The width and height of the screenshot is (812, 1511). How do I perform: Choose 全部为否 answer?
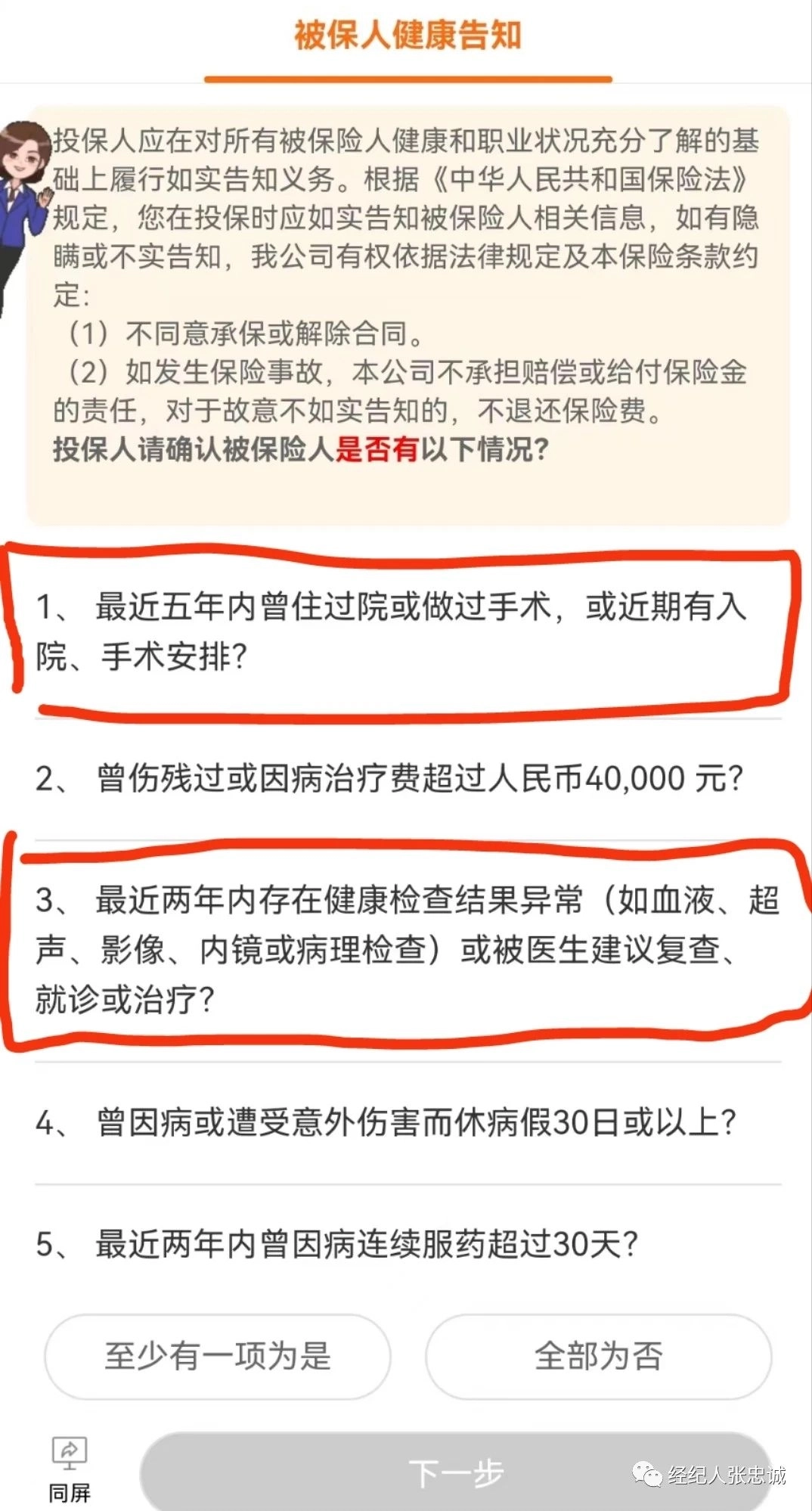click(x=598, y=1356)
